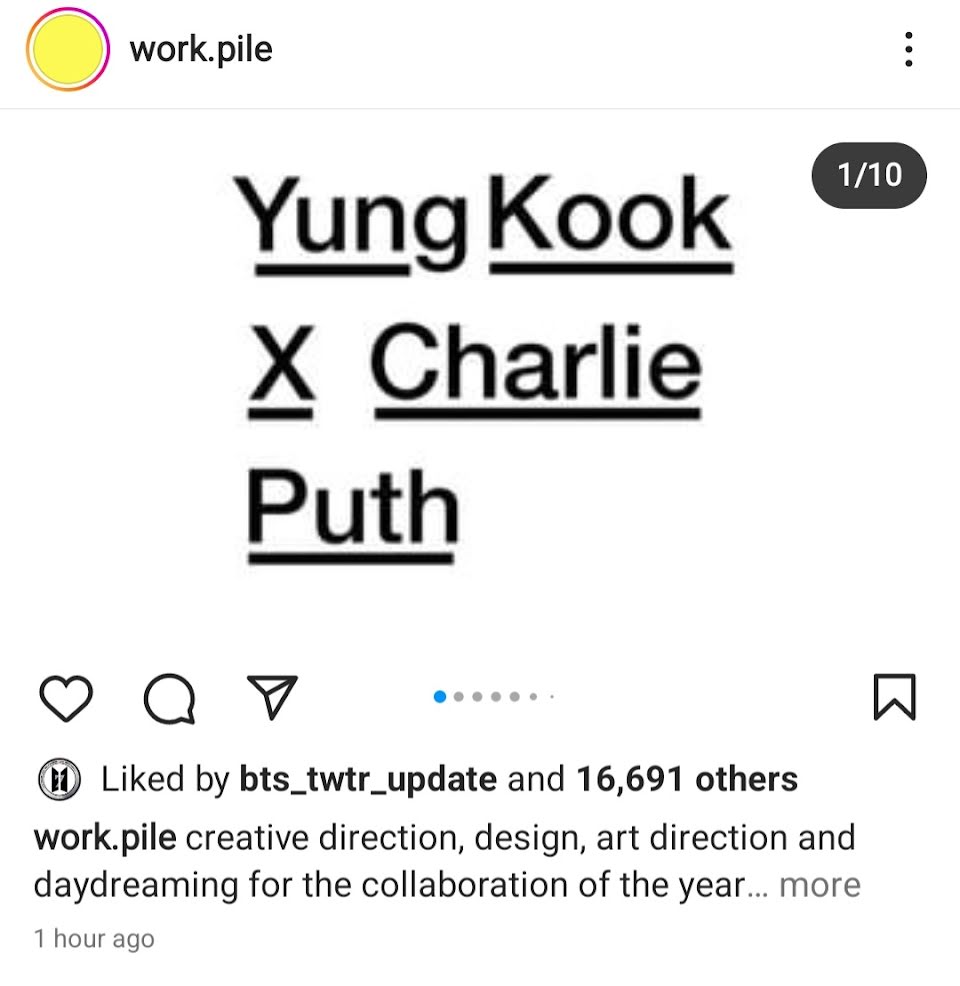
Task: Open comments with the speech bubble icon
Action: pos(169,698)
